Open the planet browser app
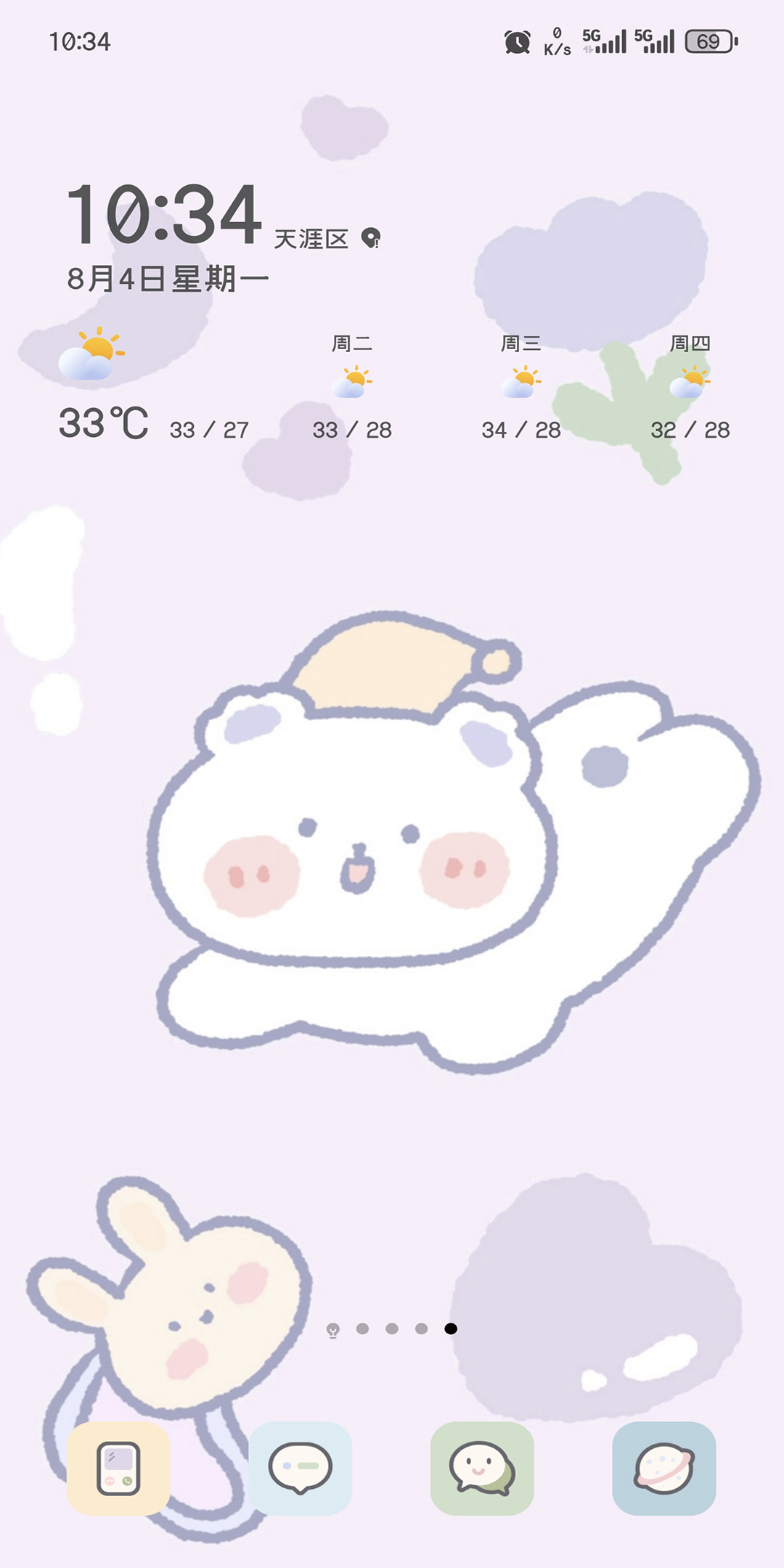 point(663,1468)
